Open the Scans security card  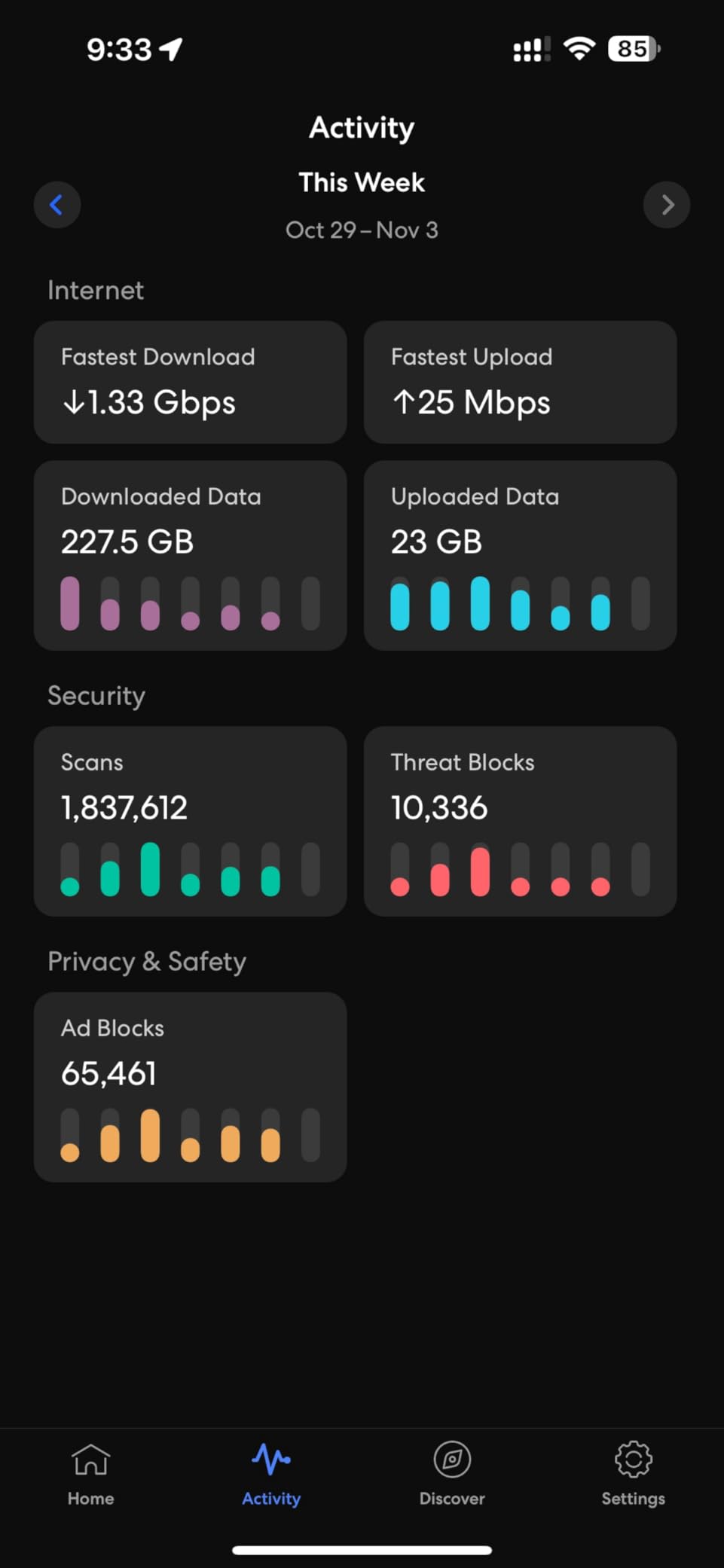190,821
